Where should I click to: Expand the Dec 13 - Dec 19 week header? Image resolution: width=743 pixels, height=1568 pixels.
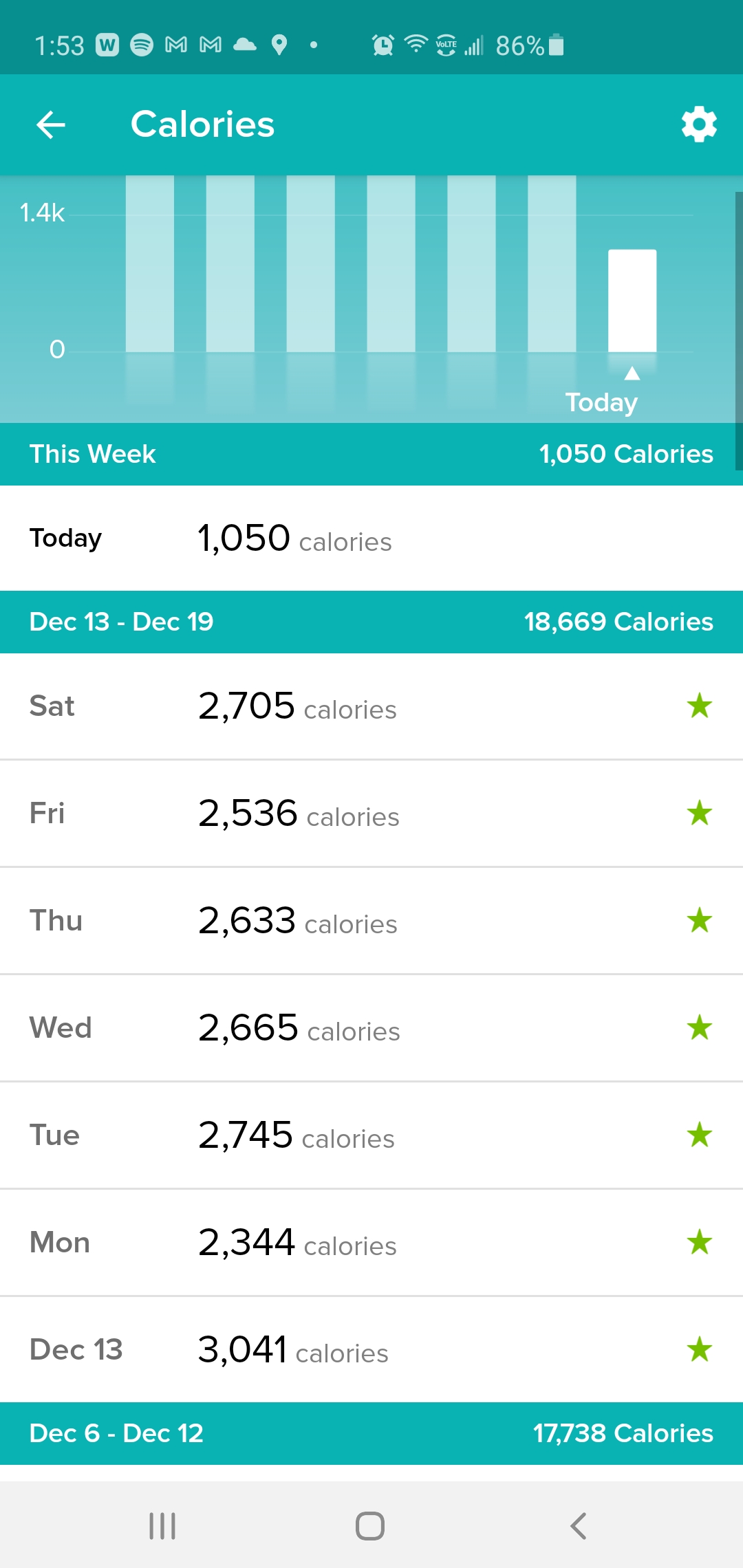click(x=371, y=622)
